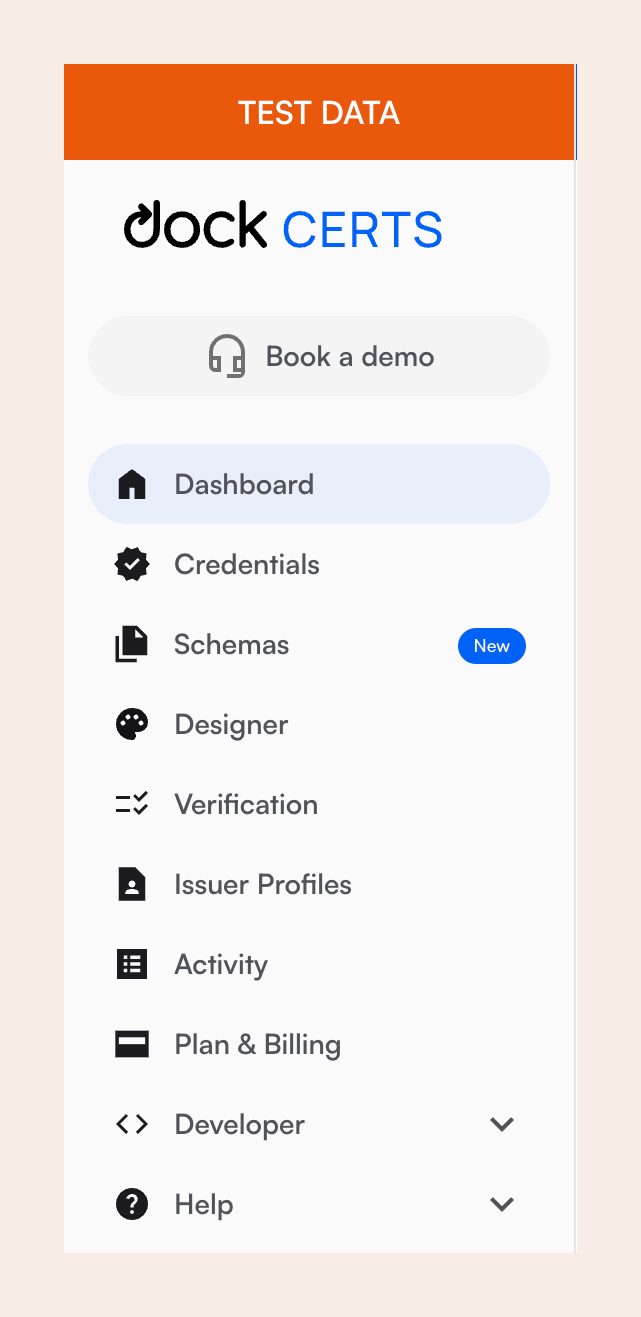
Task: Open the Dashboard section
Action: (x=319, y=485)
